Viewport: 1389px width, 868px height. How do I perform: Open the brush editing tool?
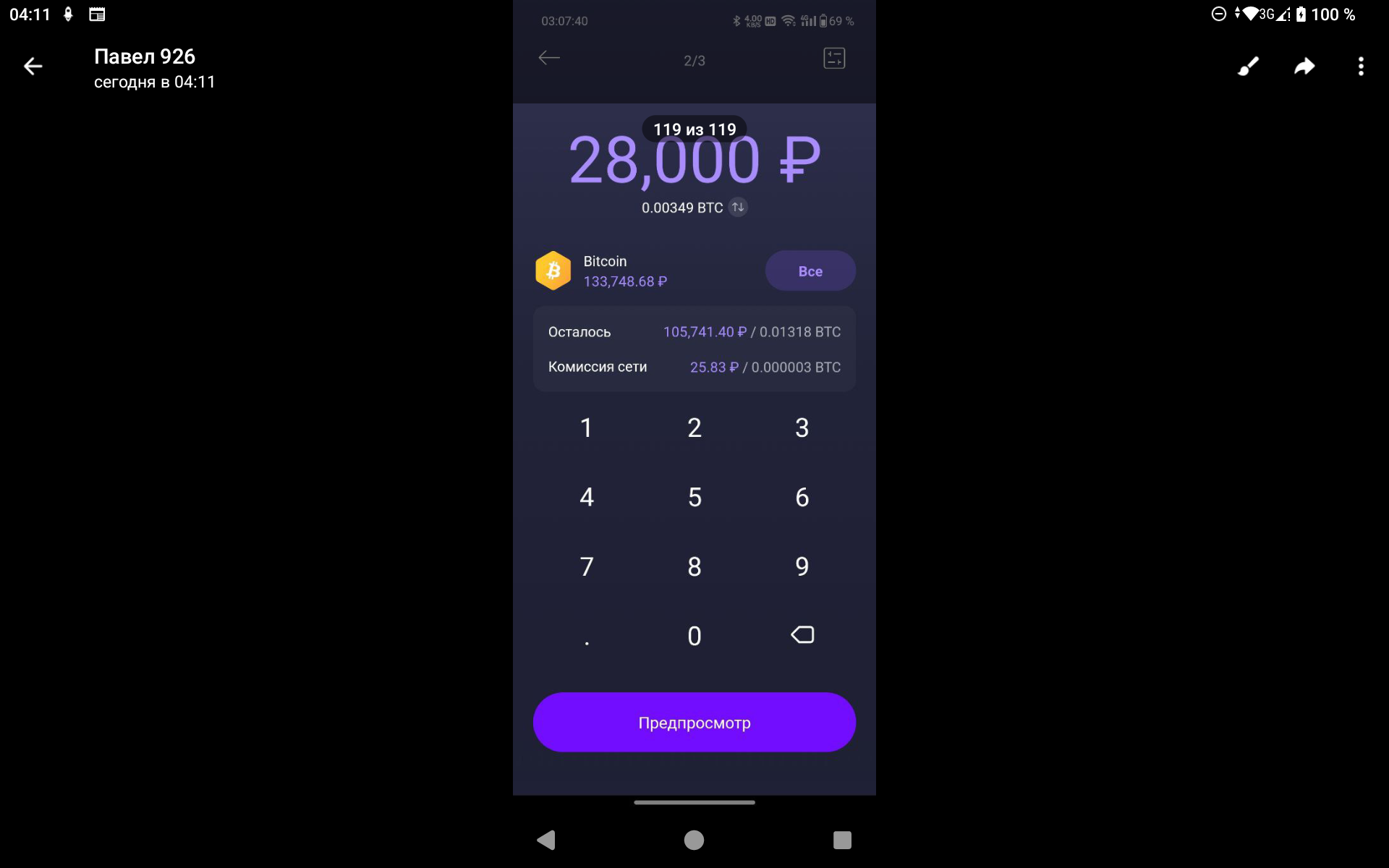pos(1248,67)
